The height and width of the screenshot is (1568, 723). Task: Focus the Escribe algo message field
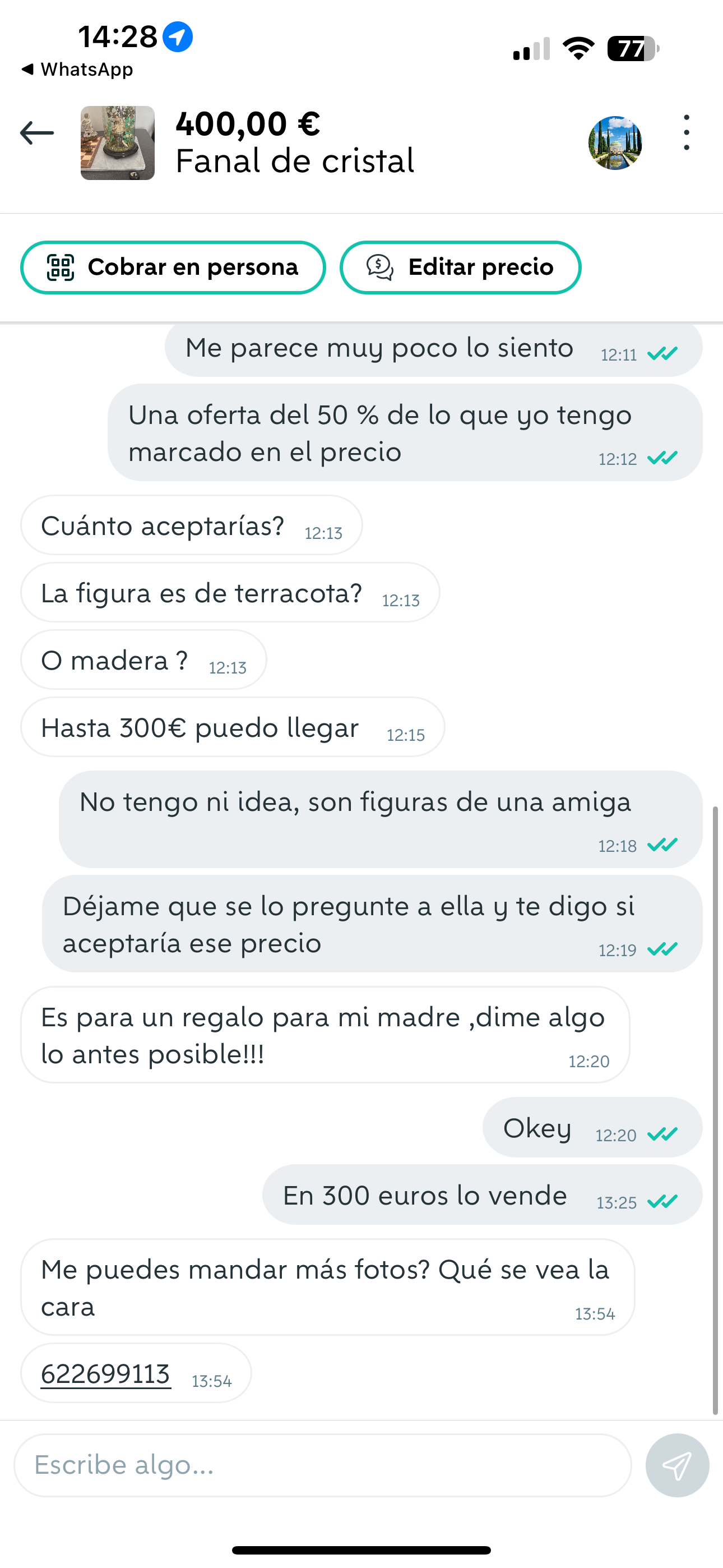(323, 1464)
